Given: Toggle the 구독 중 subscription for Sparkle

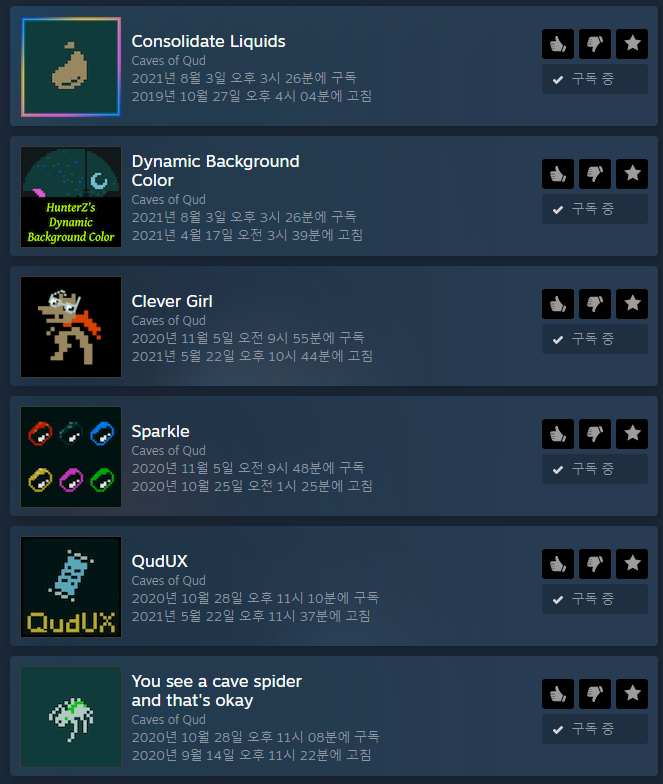Looking at the screenshot, I should click(594, 469).
